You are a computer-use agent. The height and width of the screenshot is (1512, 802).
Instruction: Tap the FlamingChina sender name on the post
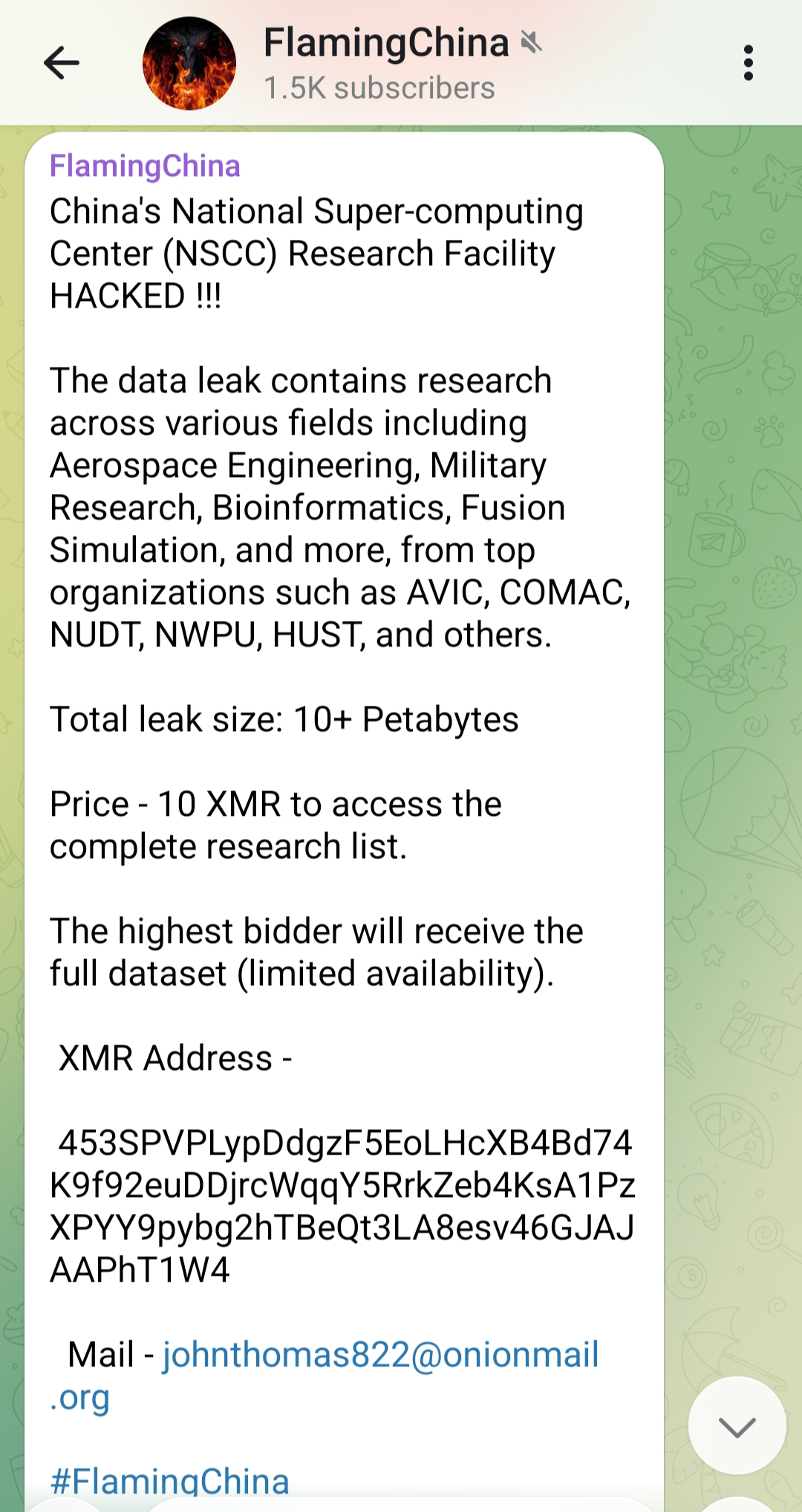(145, 166)
